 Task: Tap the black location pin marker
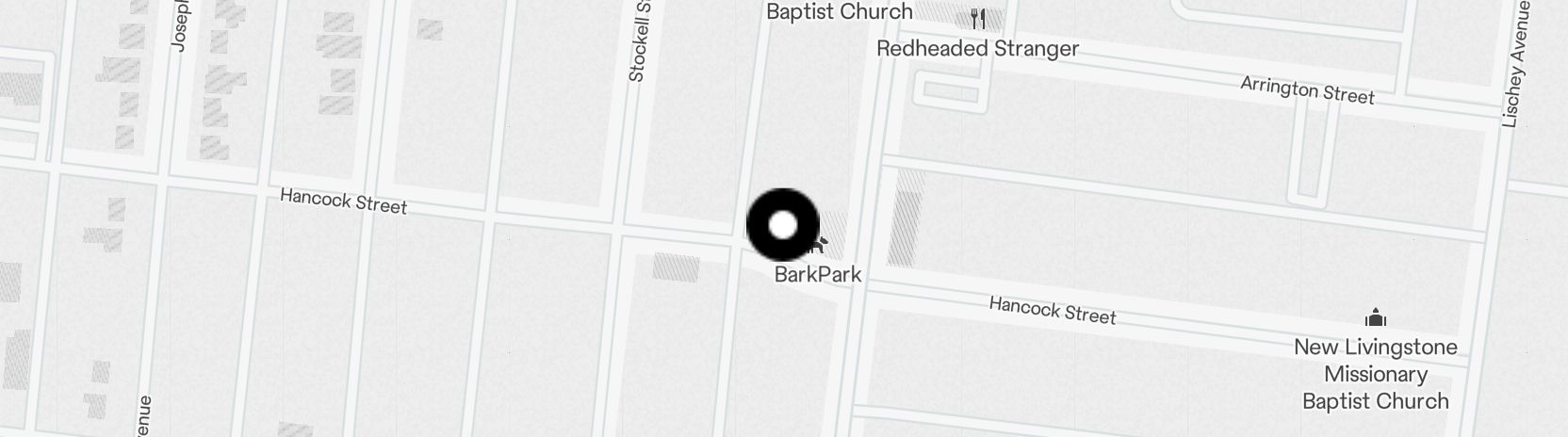coord(783,225)
